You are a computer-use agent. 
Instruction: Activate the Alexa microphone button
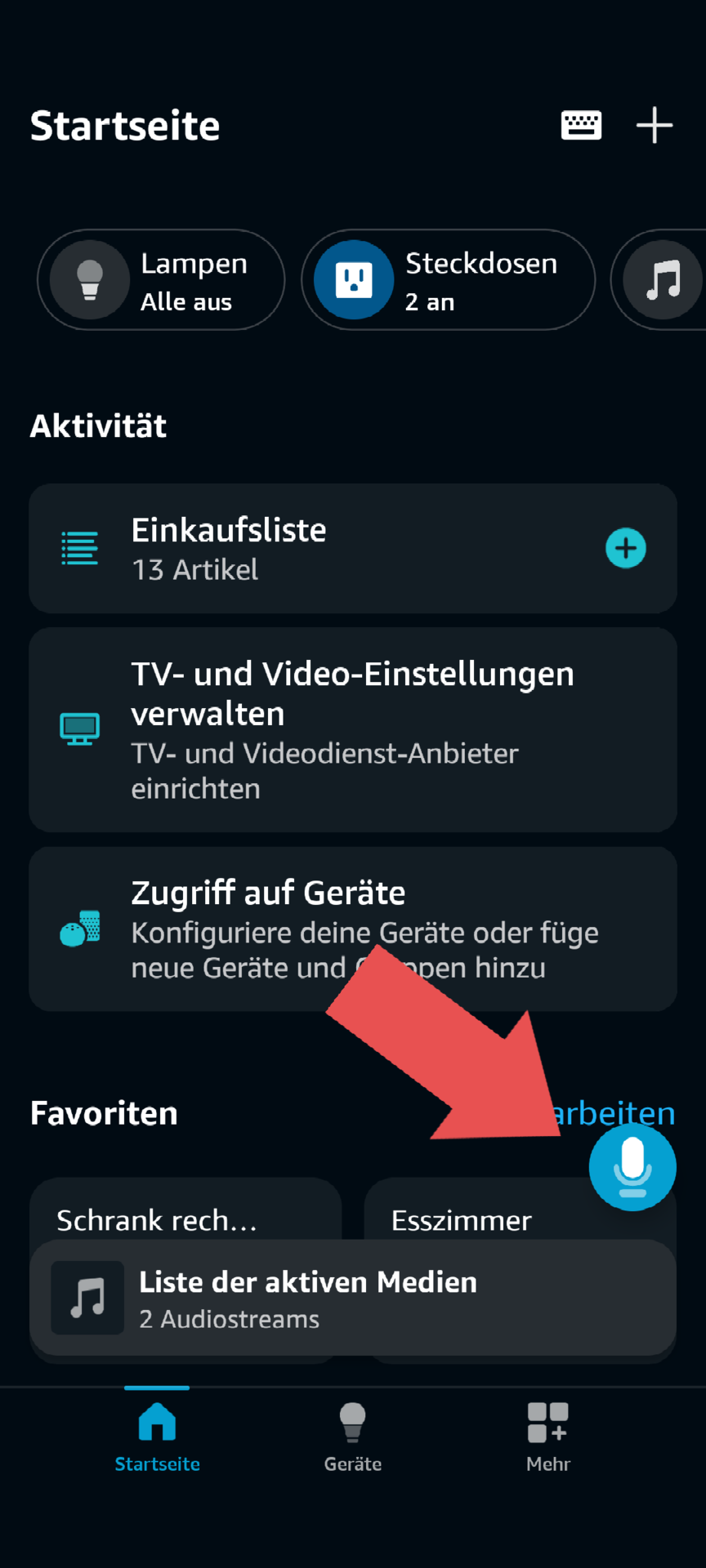point(632,1167)
